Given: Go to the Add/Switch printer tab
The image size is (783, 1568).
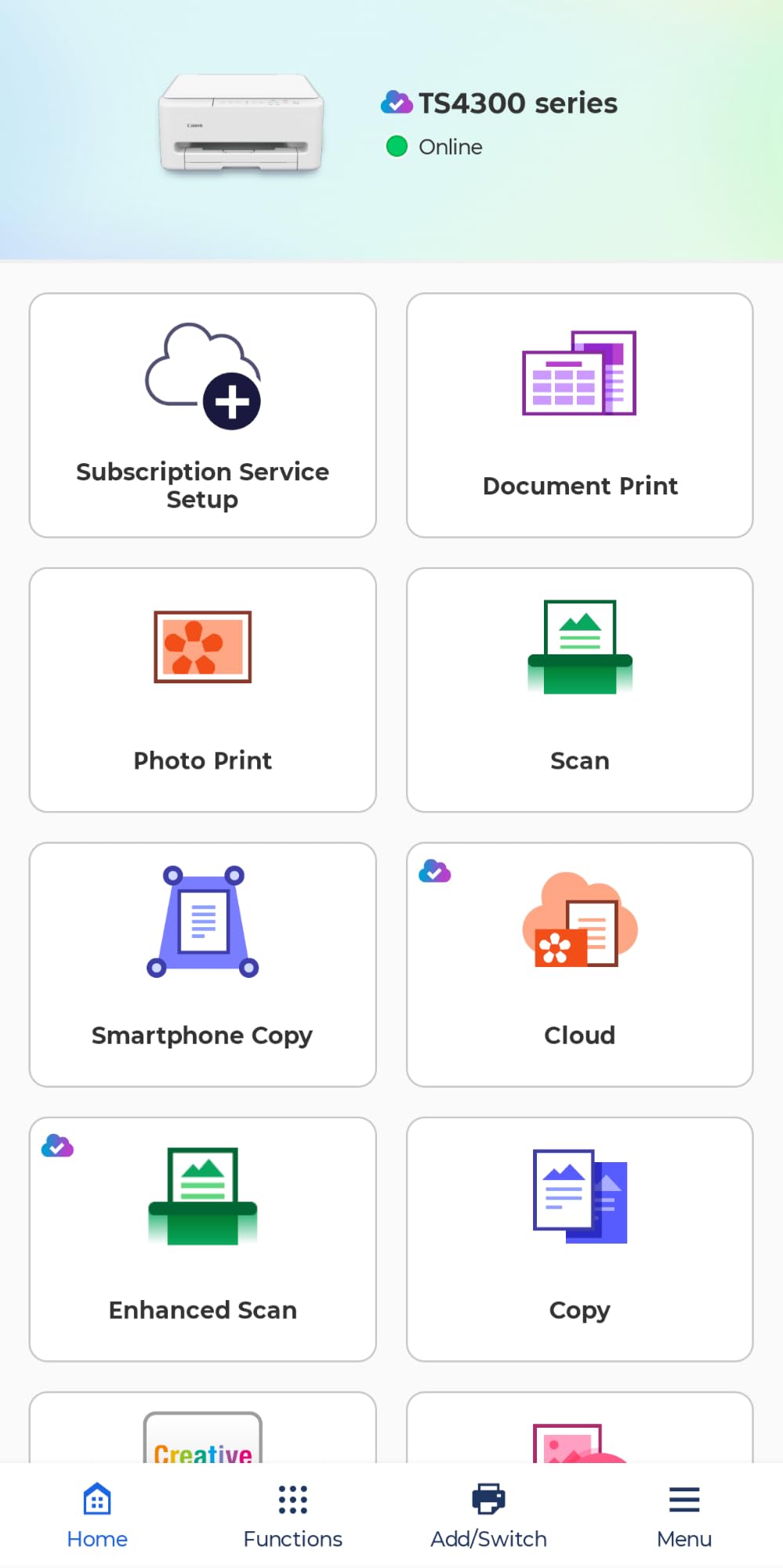Looking at the screenshot, I should coord(488,1515).
